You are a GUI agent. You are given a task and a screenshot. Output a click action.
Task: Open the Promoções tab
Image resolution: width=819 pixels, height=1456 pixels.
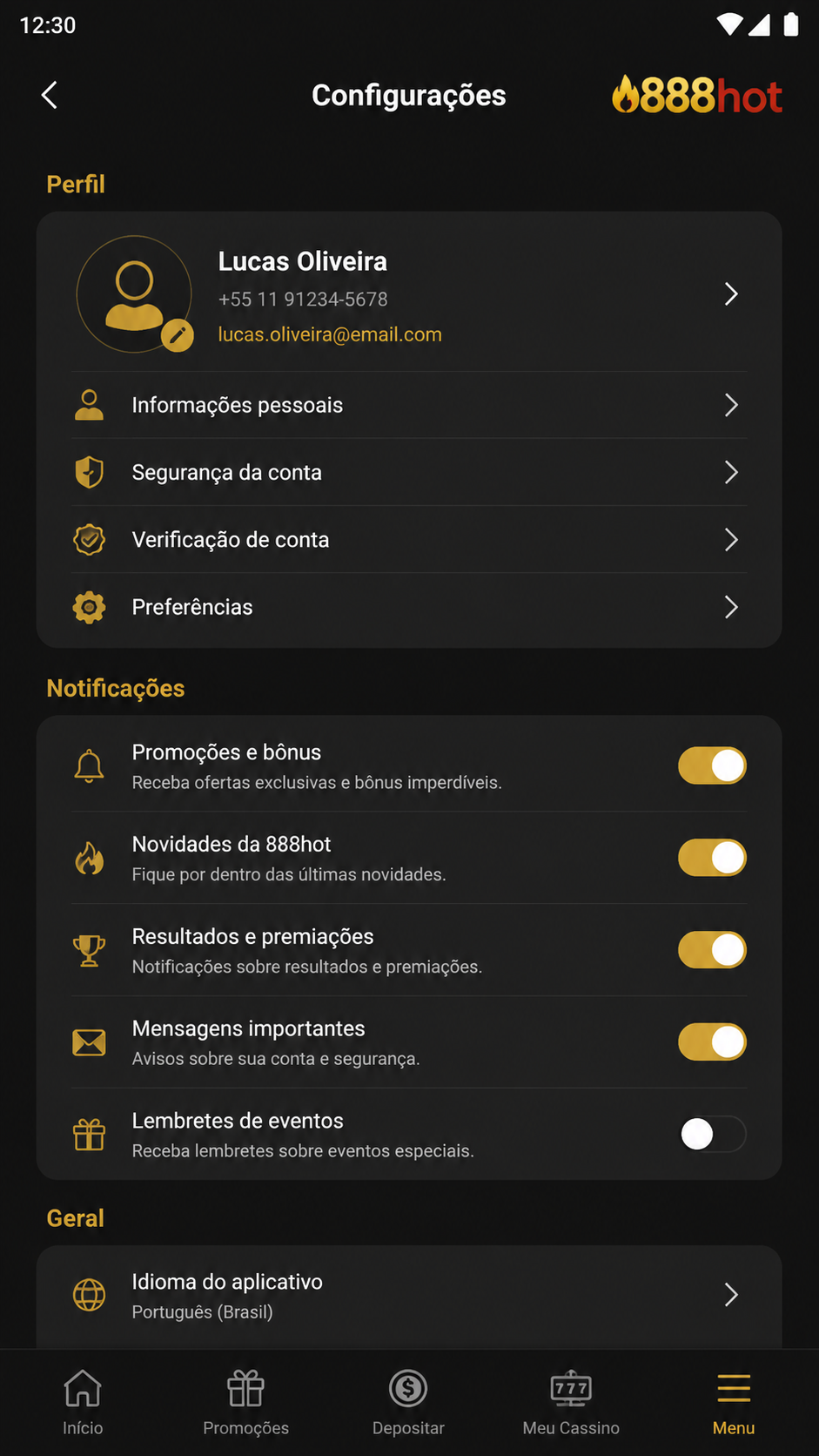(246, 1402)
